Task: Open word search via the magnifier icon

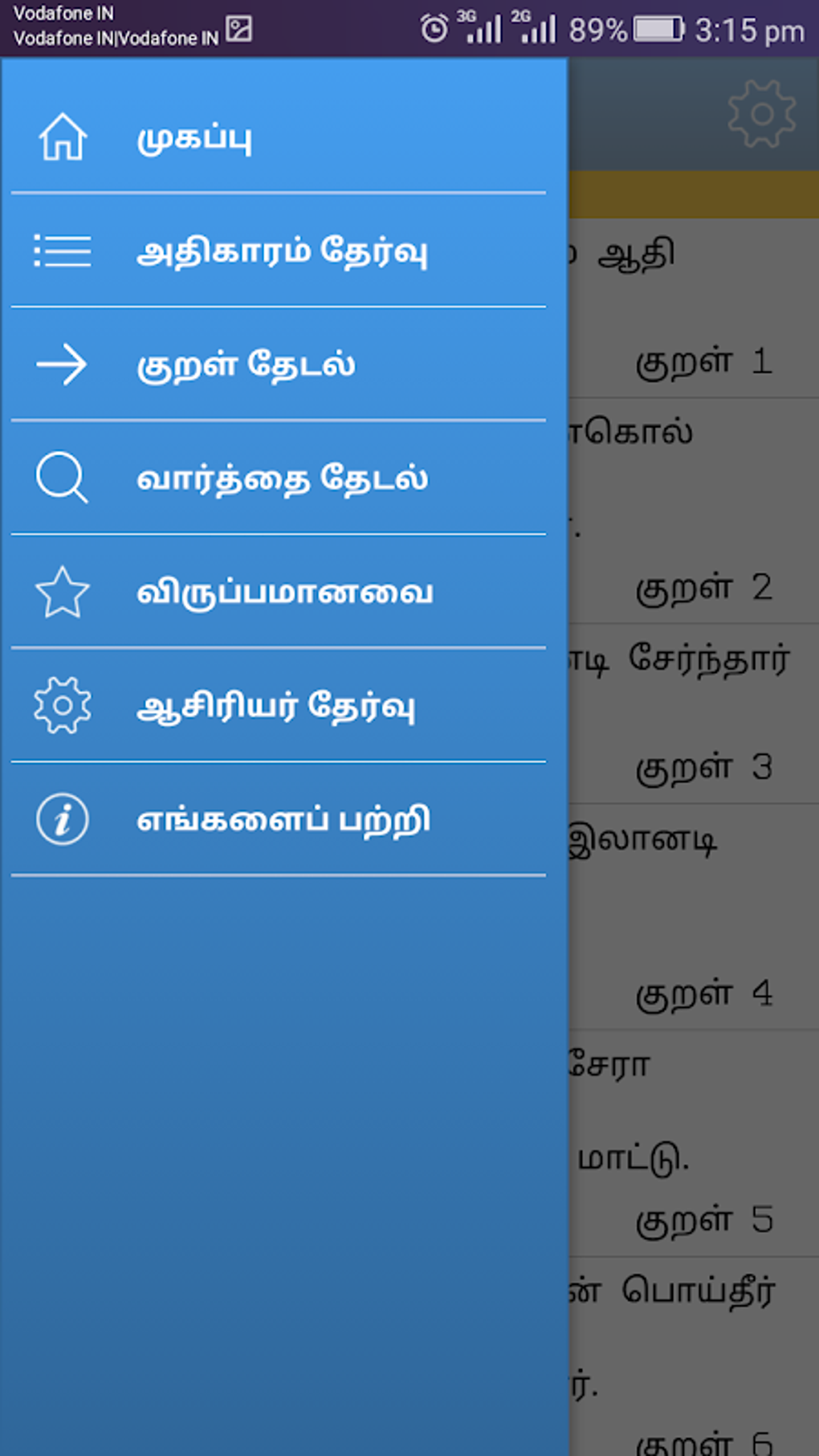Action: tap(62, 479)
